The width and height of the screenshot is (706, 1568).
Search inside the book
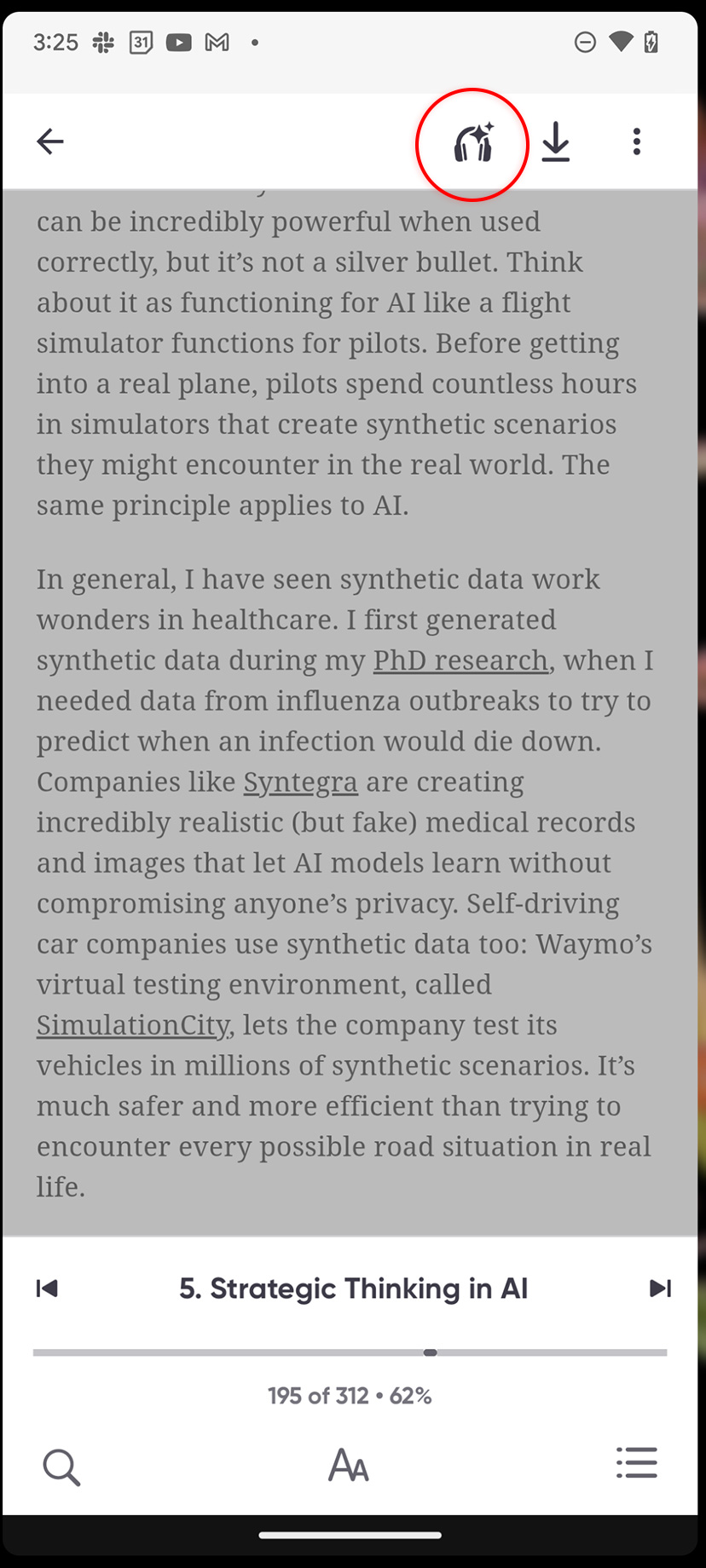click(61, 1467)
